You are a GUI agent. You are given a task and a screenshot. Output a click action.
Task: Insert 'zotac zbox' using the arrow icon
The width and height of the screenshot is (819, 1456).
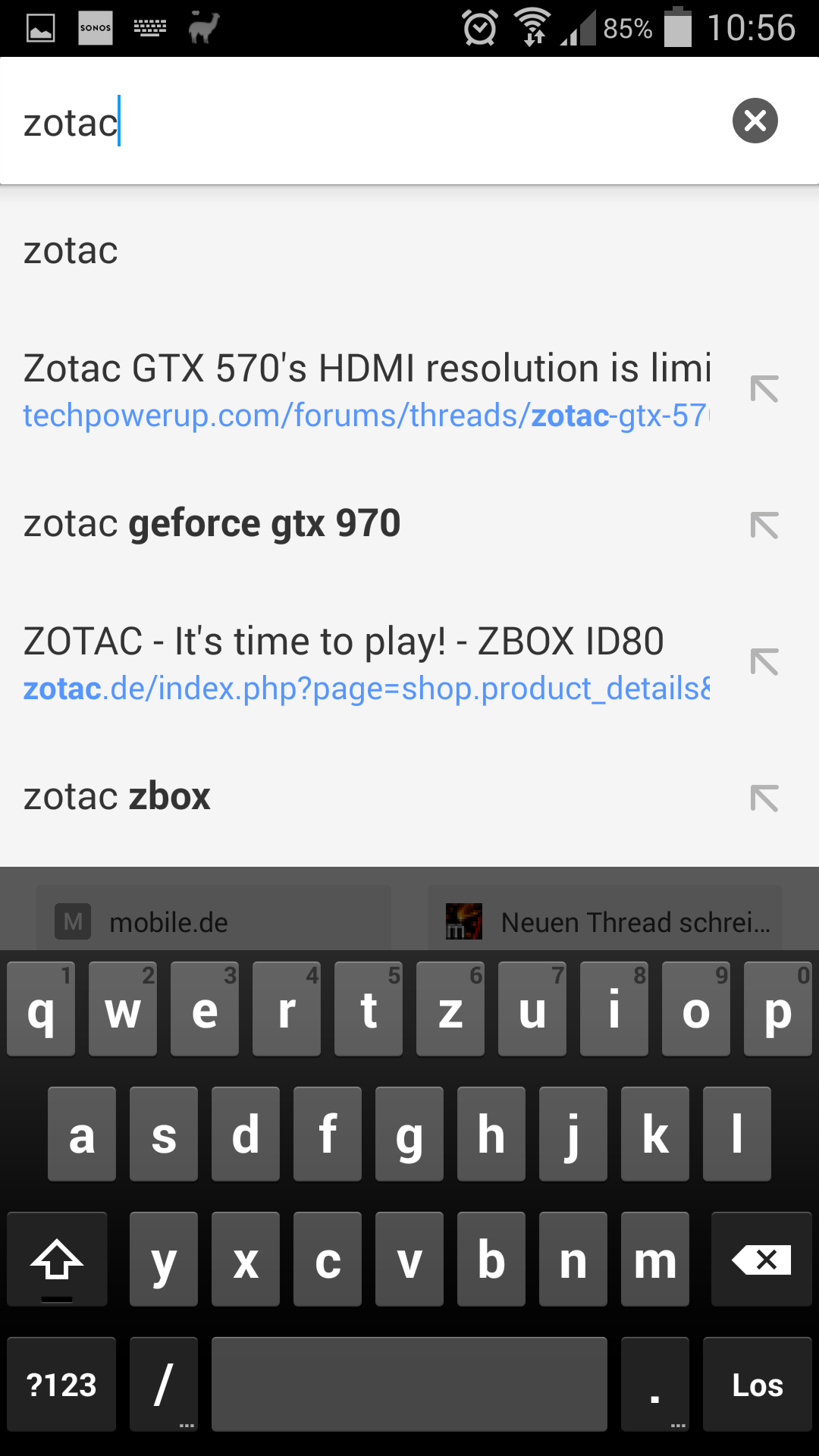point(764,799)
